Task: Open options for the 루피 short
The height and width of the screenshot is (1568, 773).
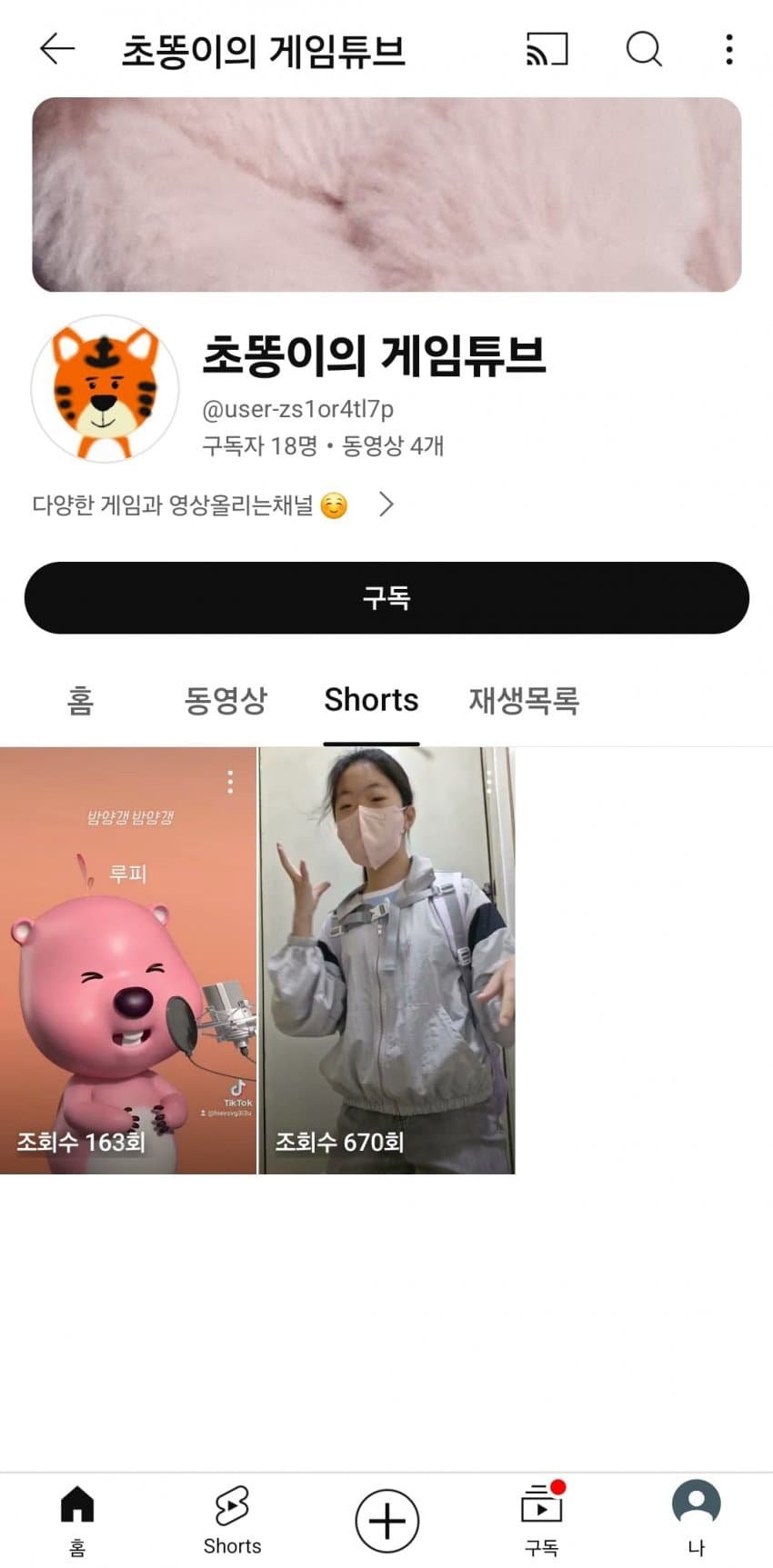Action: 230,782
